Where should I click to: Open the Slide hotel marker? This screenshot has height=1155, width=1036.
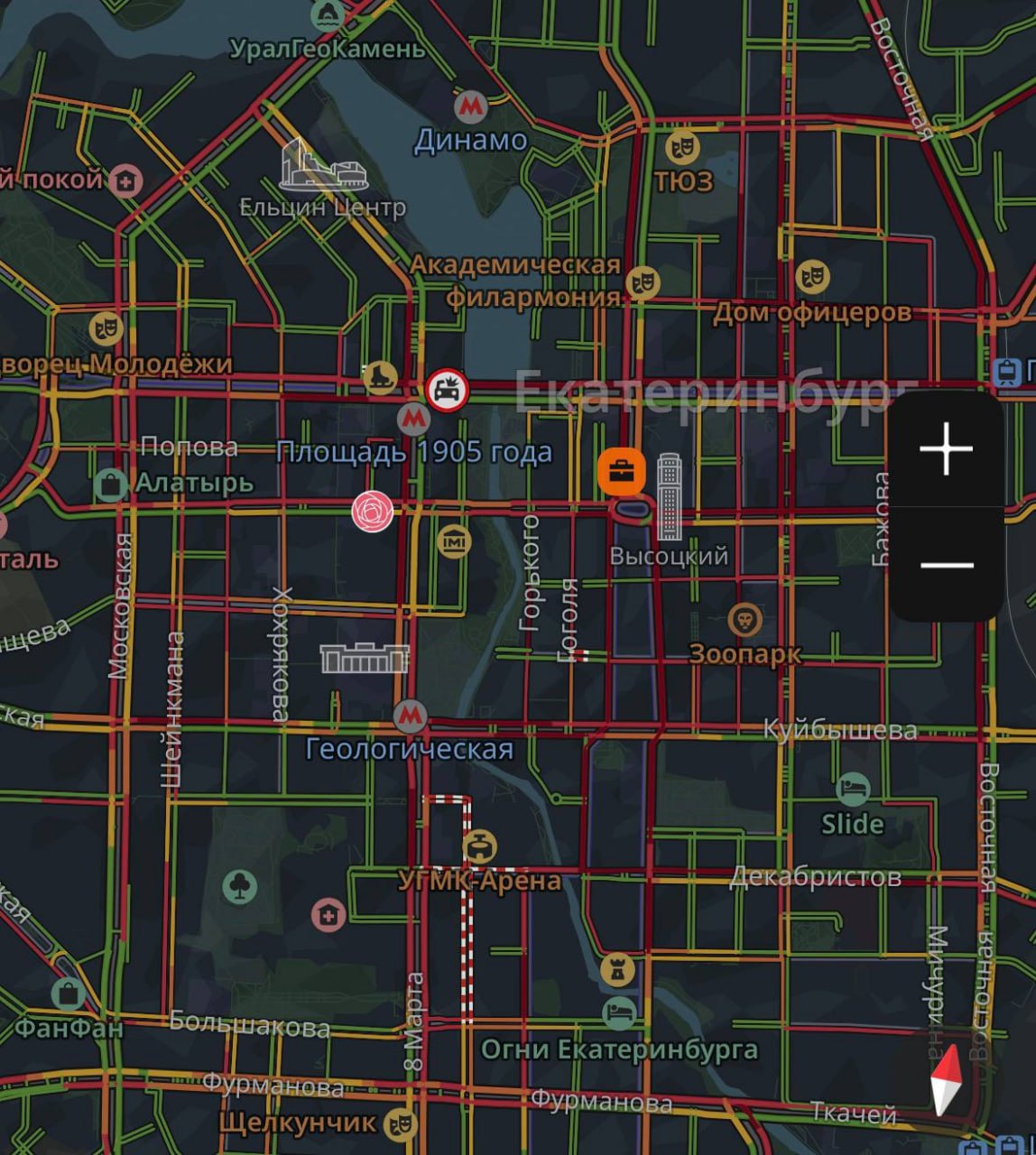pyautogui.click(x=852, y=790)
